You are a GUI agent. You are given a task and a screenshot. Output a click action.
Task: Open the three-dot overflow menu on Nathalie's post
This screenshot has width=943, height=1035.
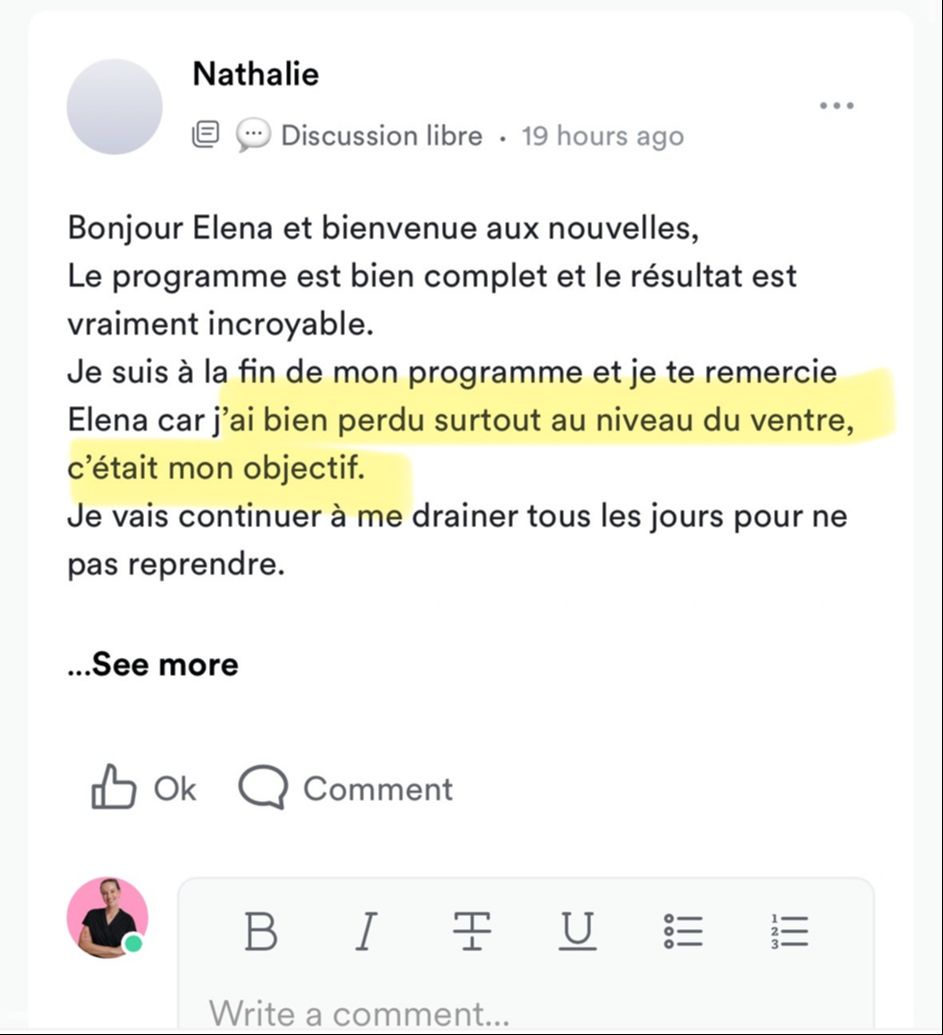tap(836, 106)
